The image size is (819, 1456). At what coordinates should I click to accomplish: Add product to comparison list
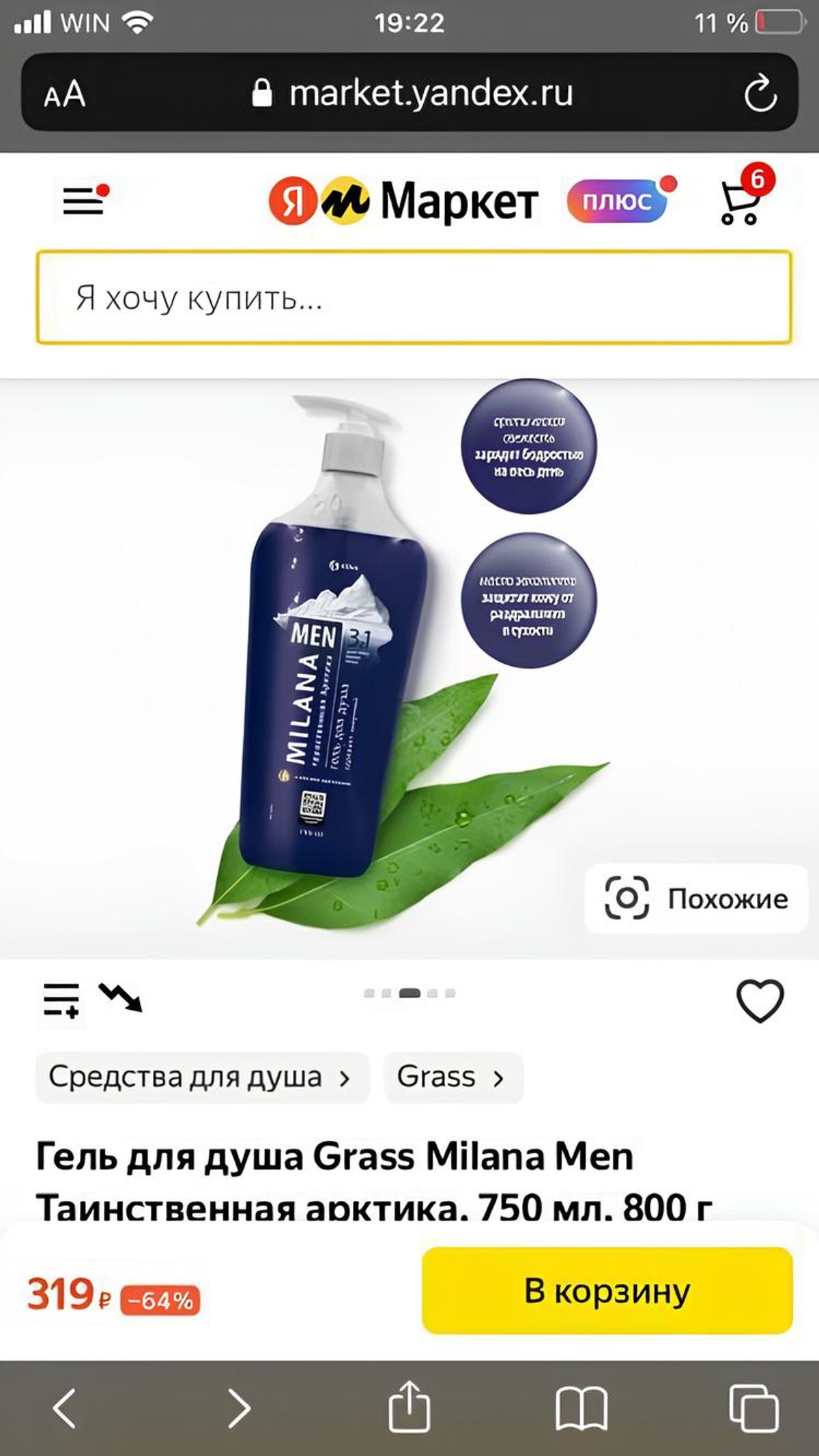(61, 1000)
